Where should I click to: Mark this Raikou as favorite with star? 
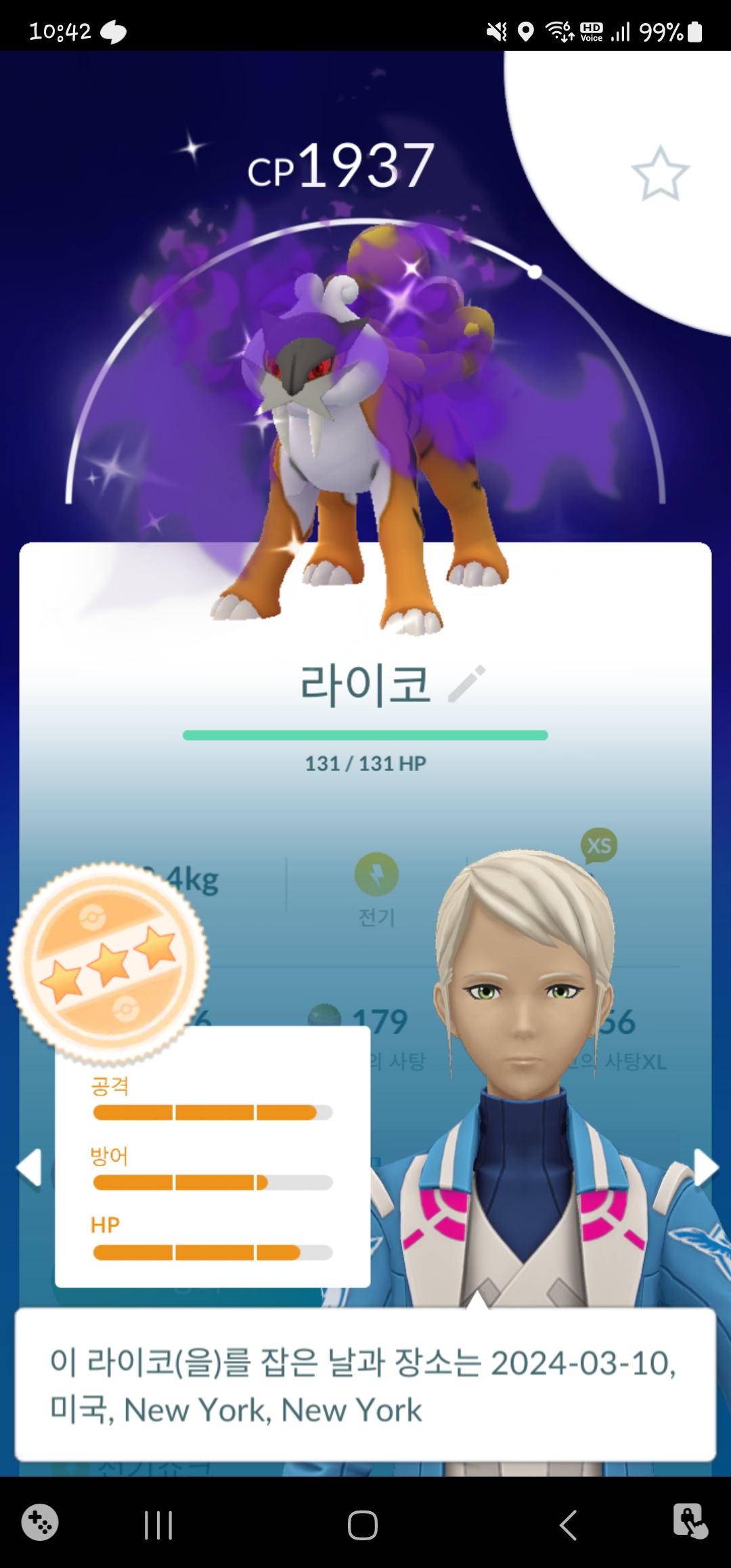pos(660,174)
